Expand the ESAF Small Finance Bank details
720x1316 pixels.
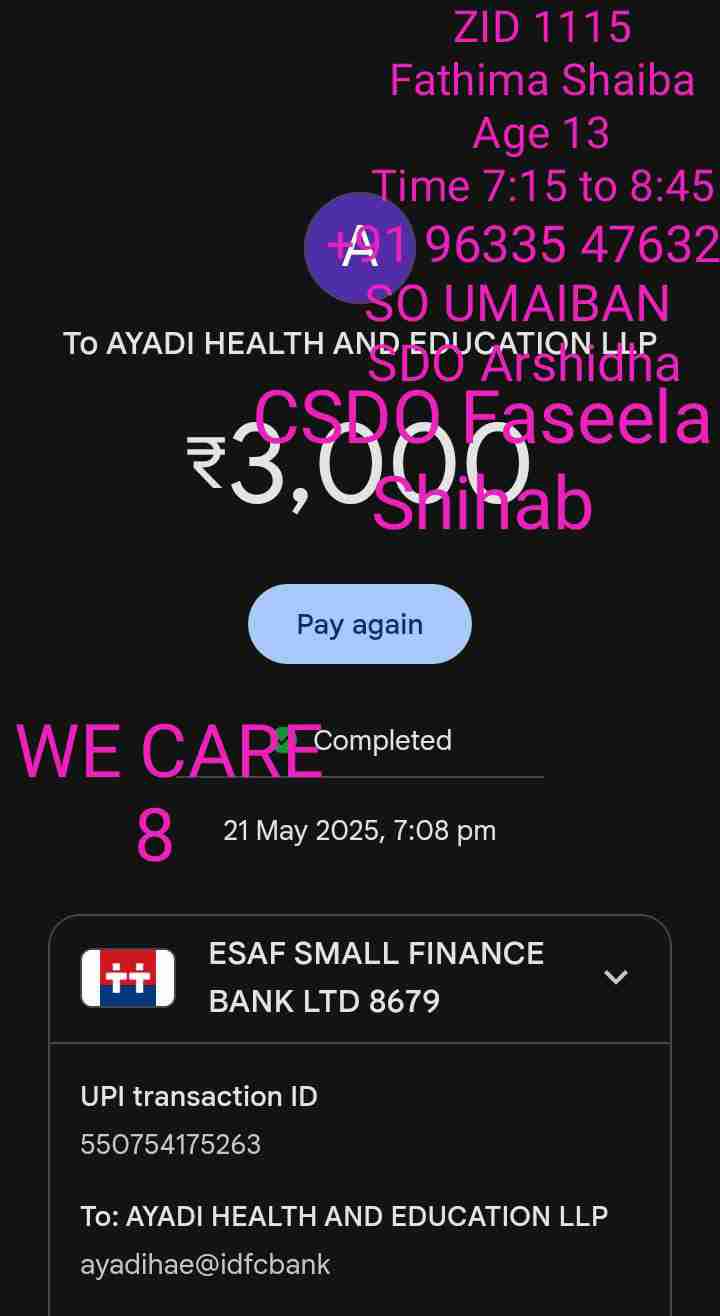[x=616, y=977]
